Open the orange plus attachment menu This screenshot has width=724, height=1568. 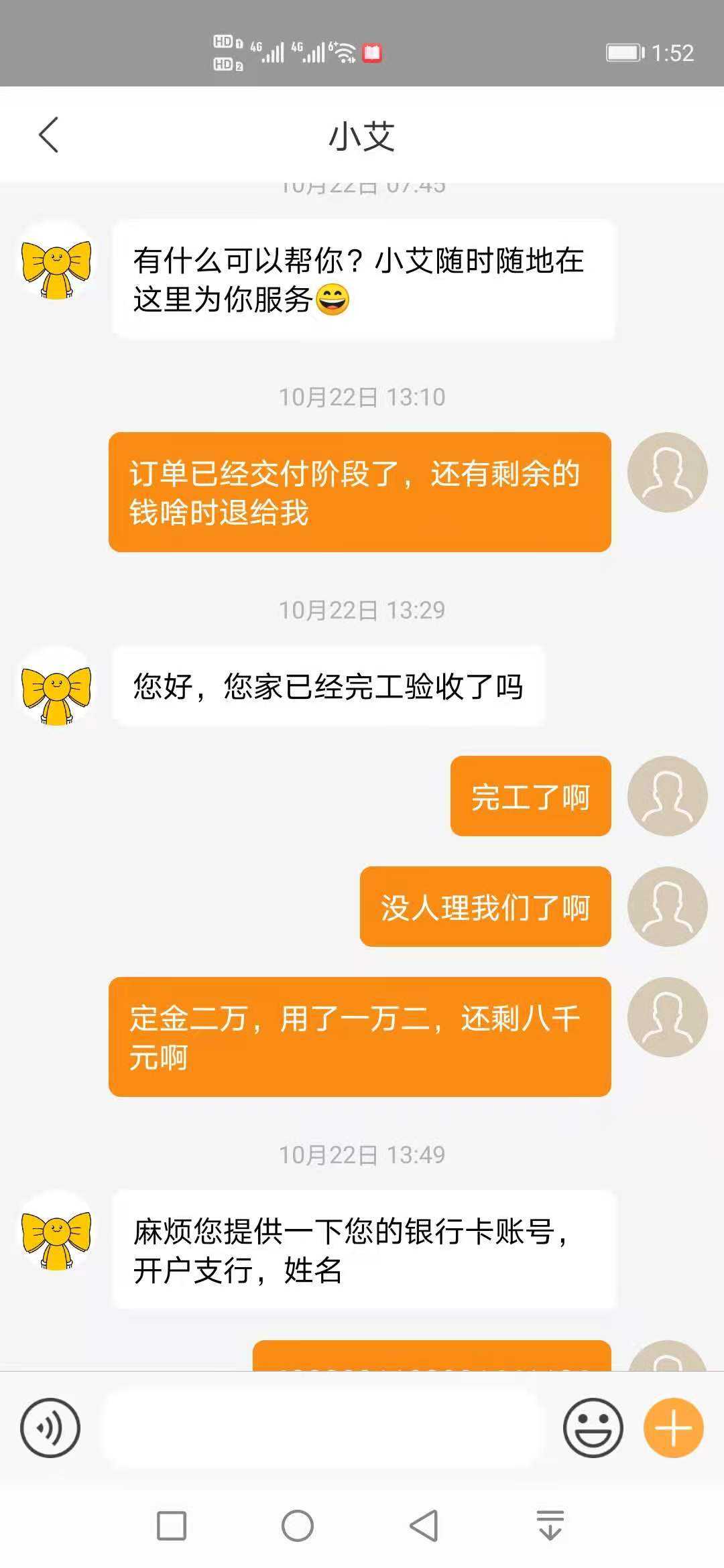(673, 1428)
